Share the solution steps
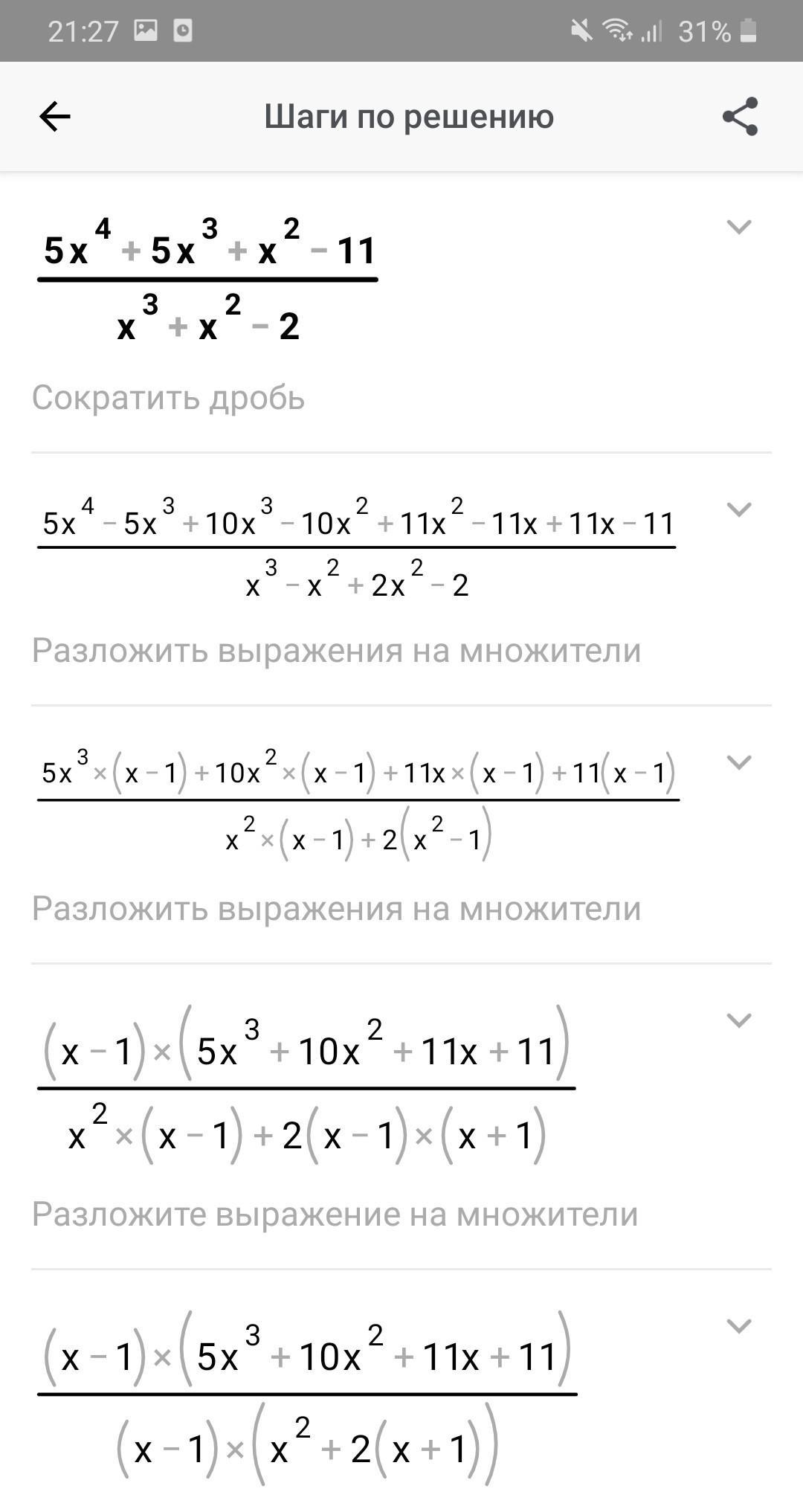Screen dimensions: 803x1512 [740, 117]
